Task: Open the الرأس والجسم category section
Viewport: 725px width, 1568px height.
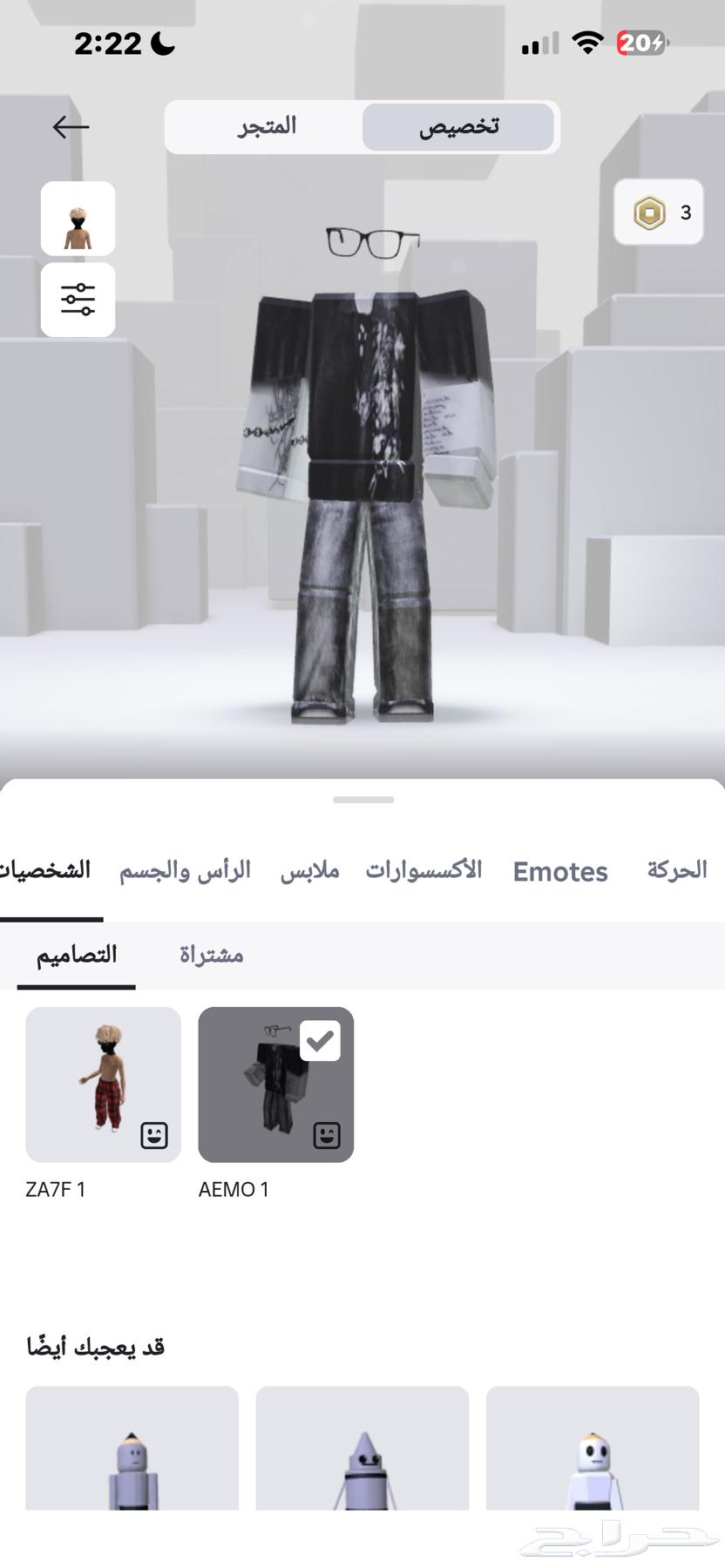Action: pos(185,870)
